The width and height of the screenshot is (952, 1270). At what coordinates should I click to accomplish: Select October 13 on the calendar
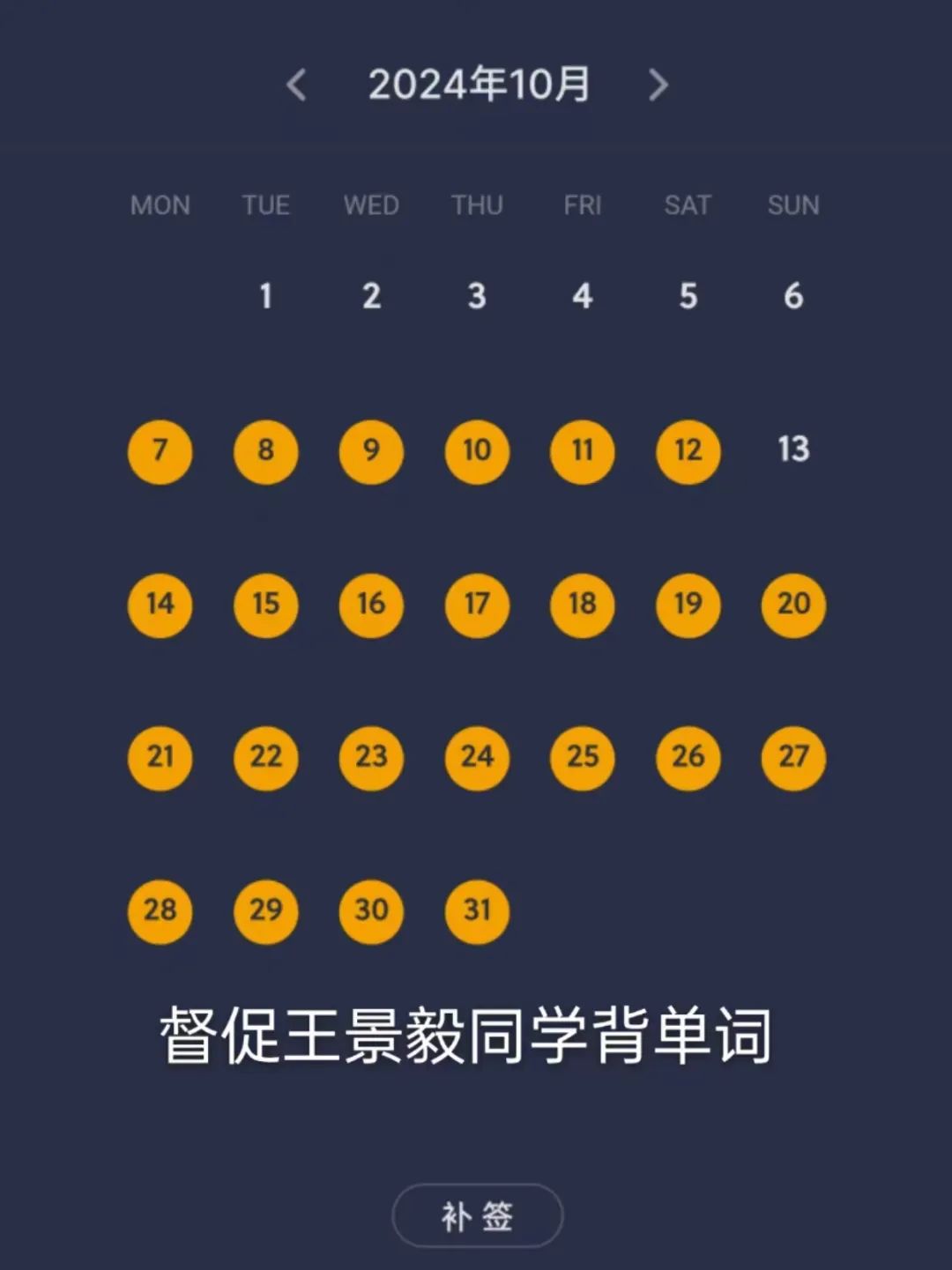point(793,450)
